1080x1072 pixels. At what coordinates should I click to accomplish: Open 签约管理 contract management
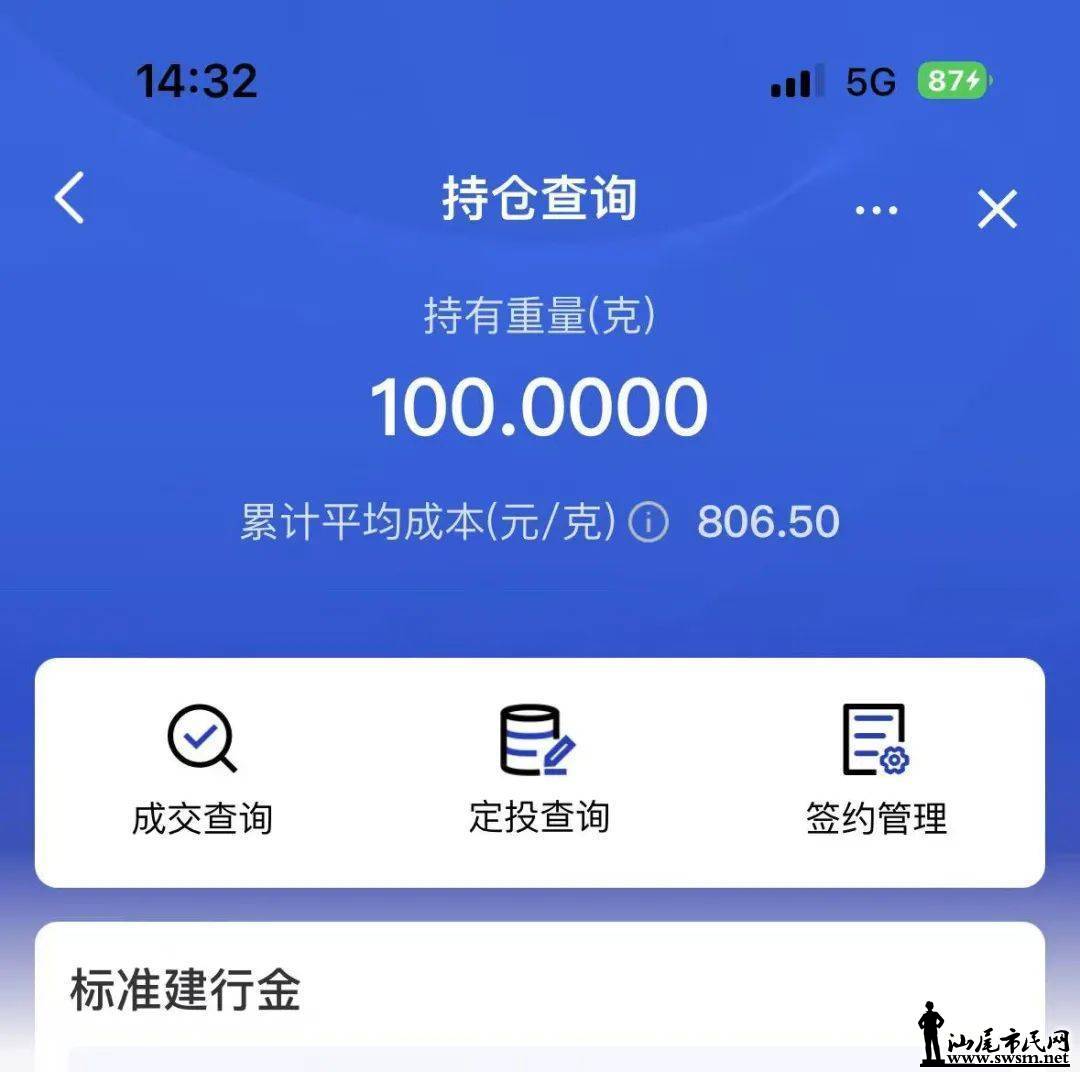point(876,770)
